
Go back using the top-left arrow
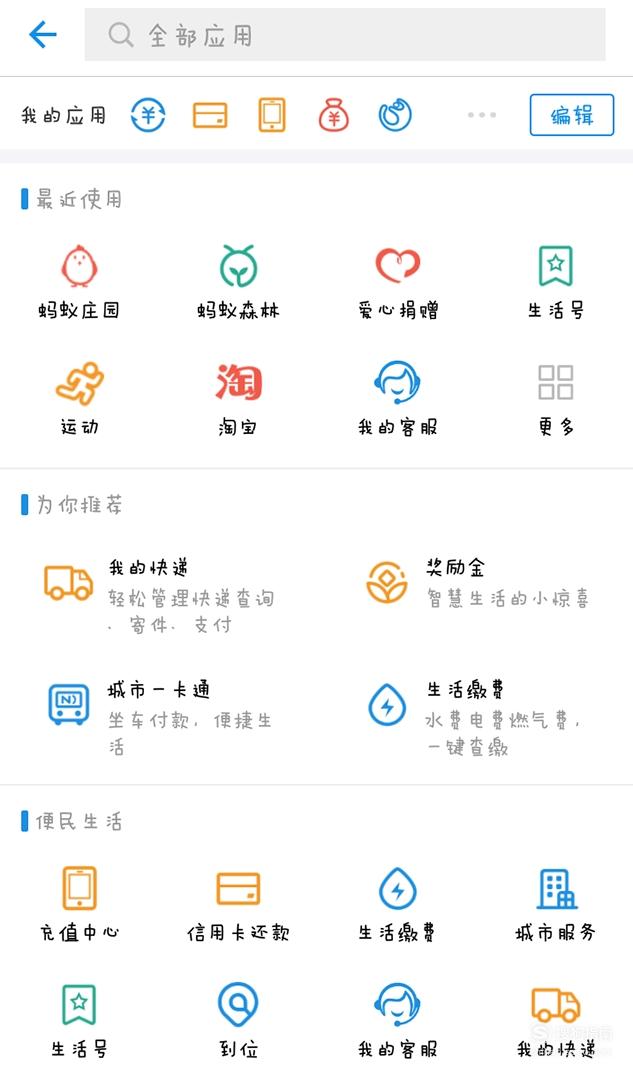click(43, 34)
